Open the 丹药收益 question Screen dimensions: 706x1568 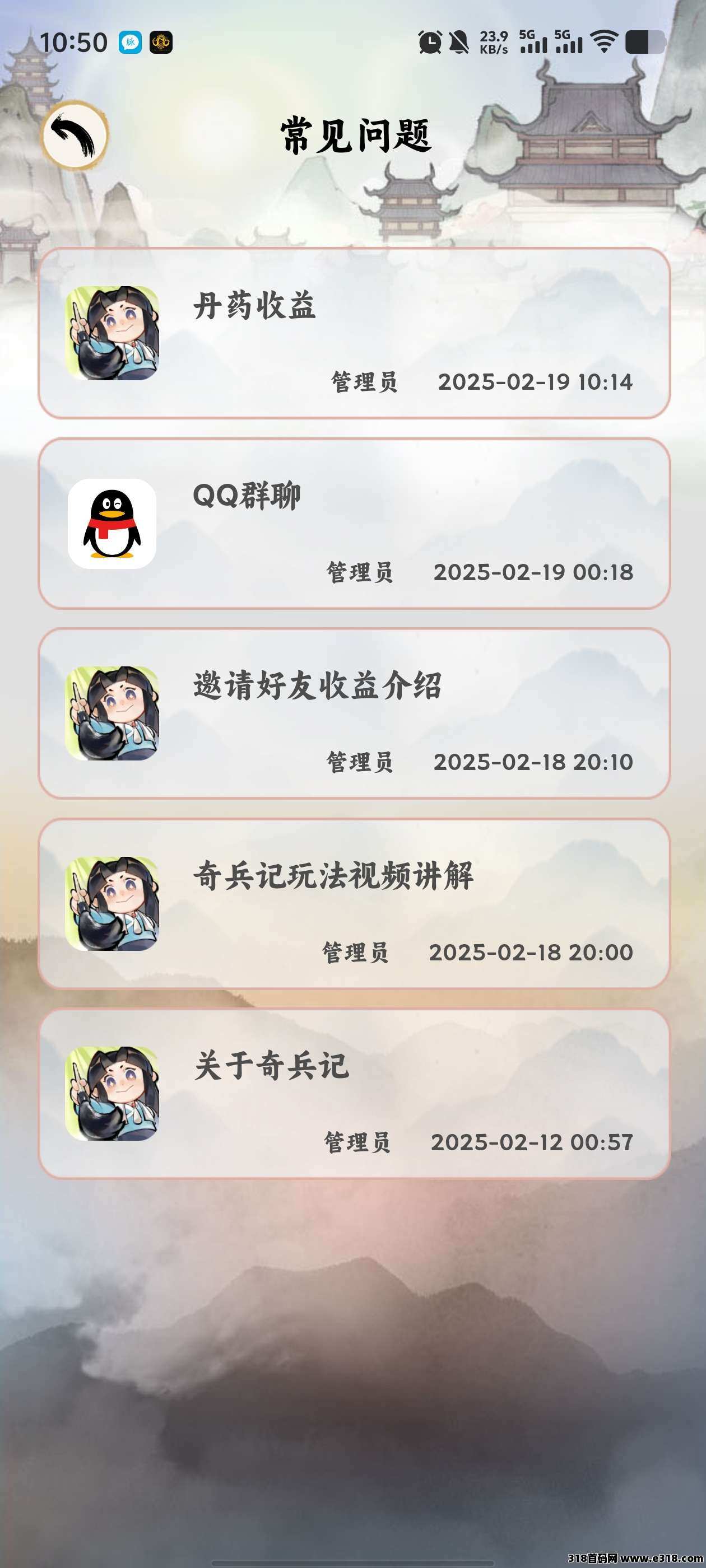pos(354,334)
